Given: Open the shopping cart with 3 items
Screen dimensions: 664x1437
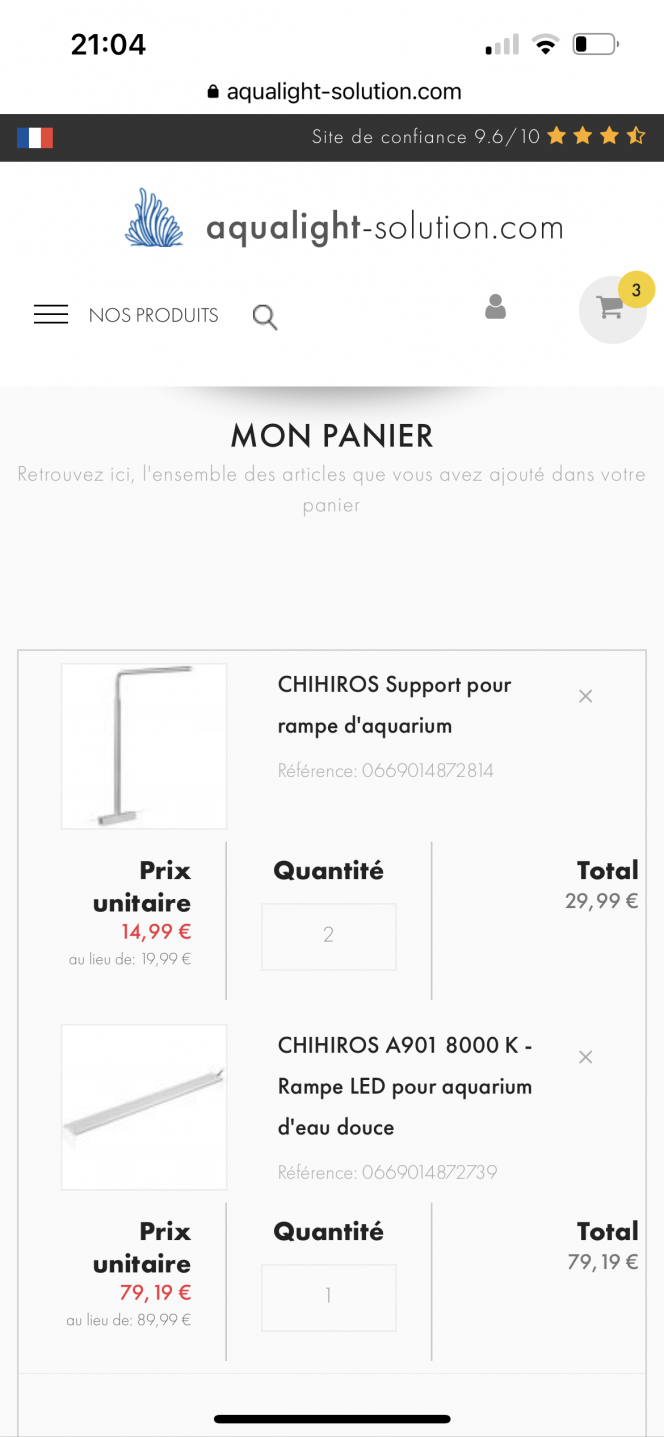Looking at the screenshot, I should [611, 309].
